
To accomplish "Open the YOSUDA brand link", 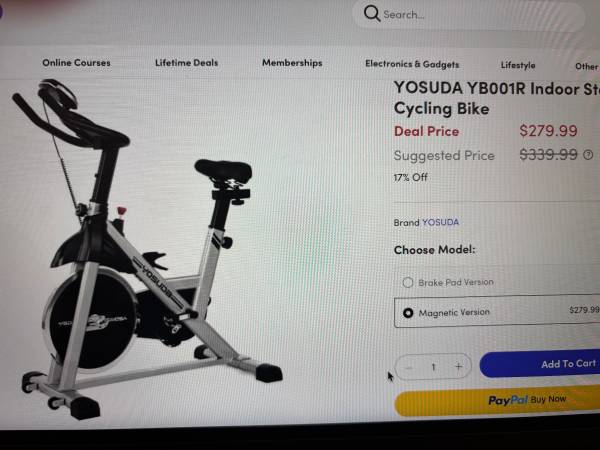I will pyautogui.click(x=440, y=222).
